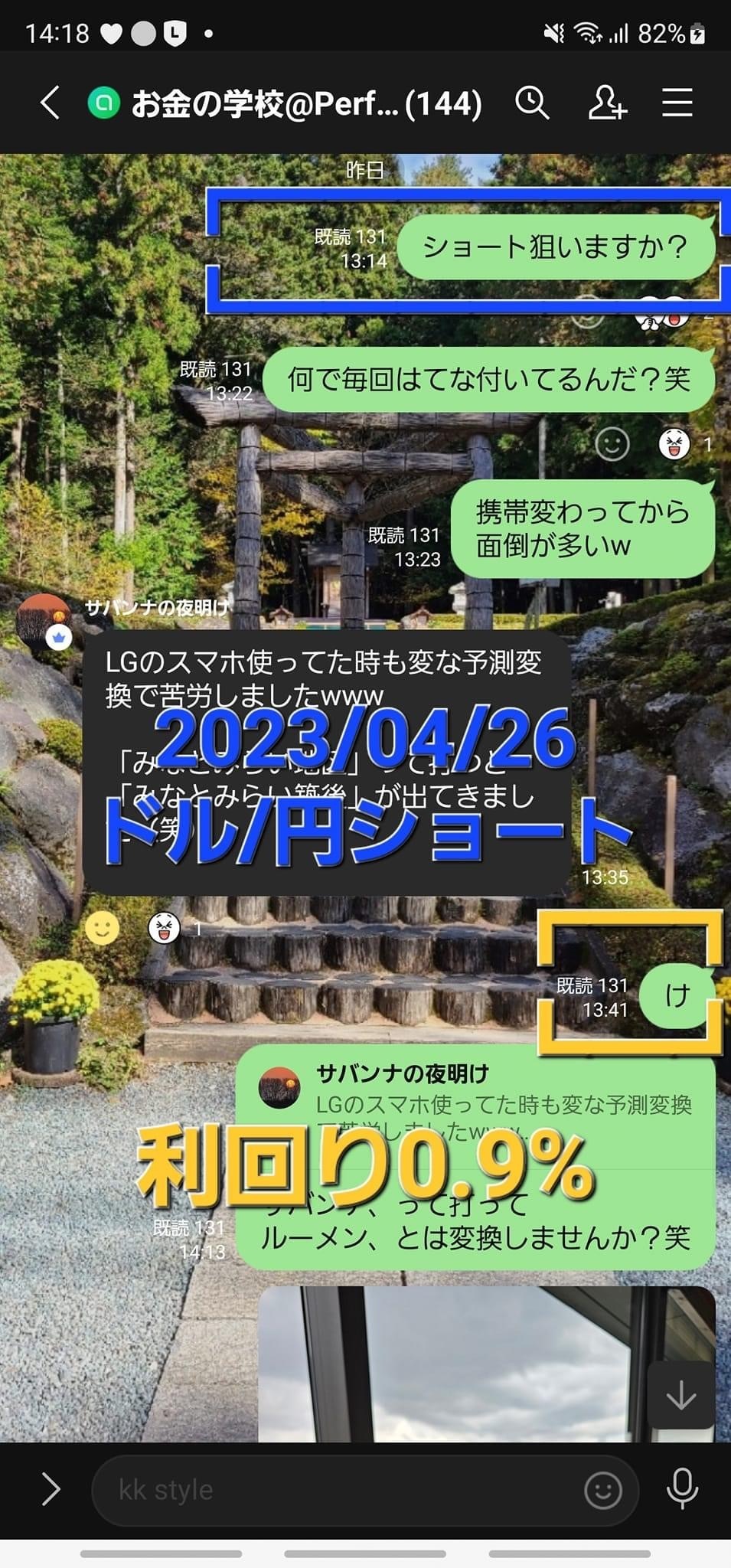Open the sticker and emoji picker
The height and width of the screenshot is (1568, 731).
coord(603,1490)
